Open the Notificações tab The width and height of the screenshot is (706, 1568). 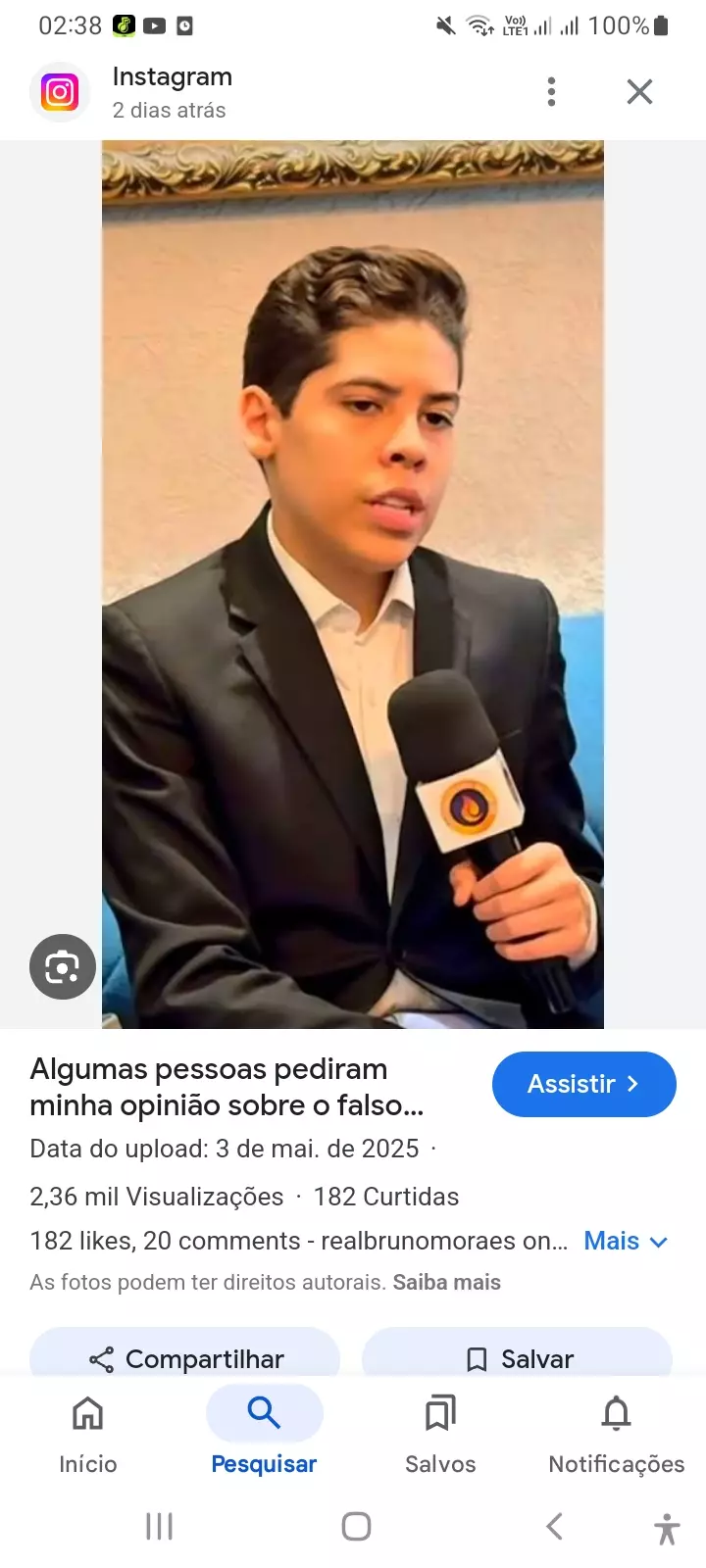coord(616,1435)
